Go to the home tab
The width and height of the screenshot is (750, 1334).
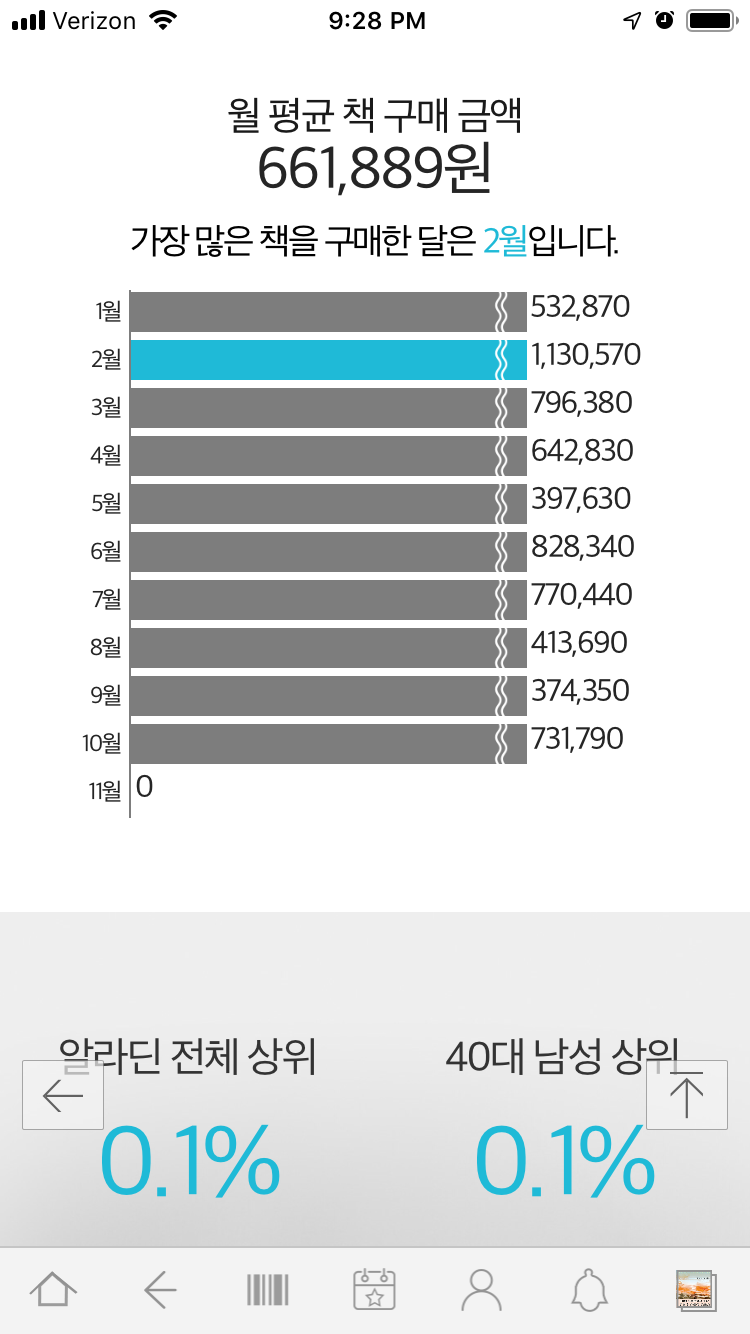coord(53,1290)
